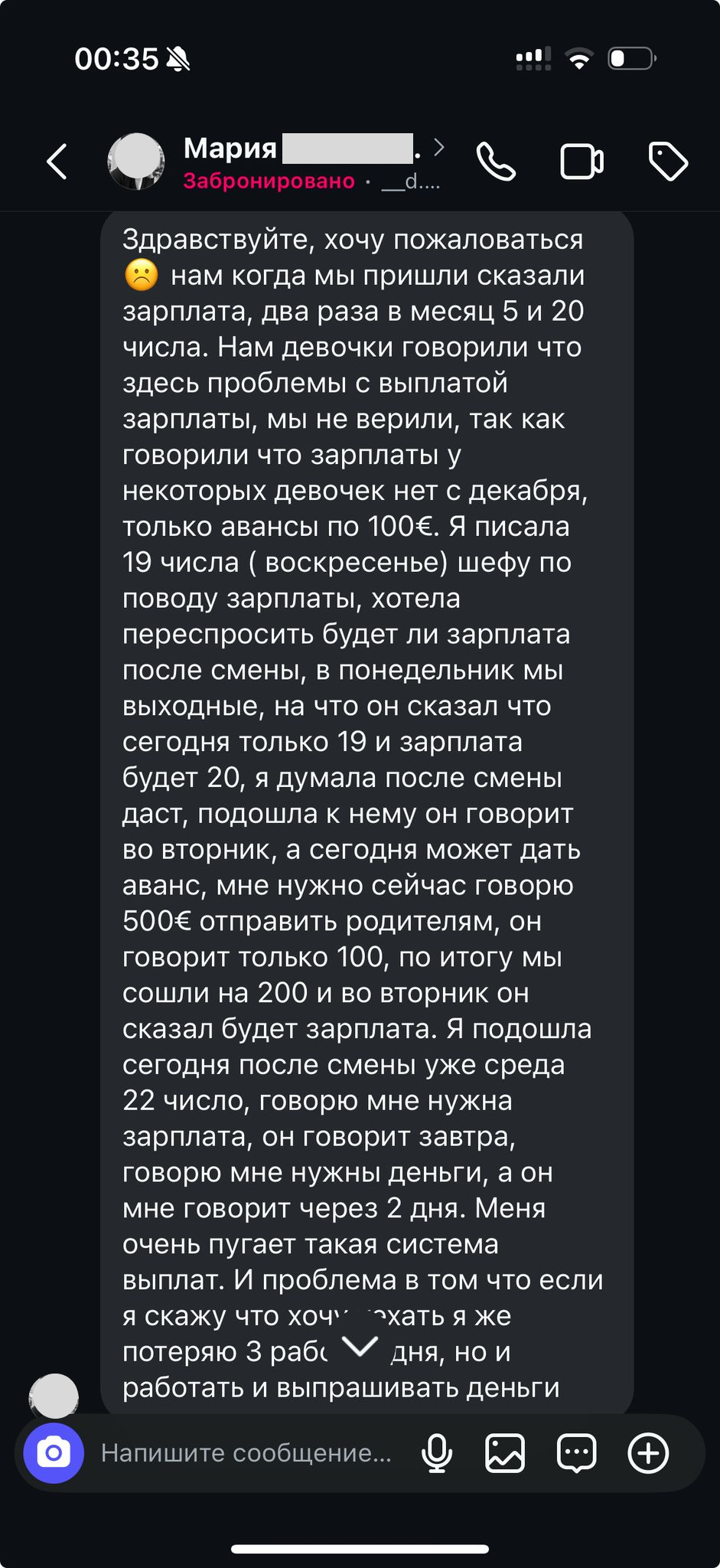Start a video call with Мария
The image size is (720, 1568).
582,162
